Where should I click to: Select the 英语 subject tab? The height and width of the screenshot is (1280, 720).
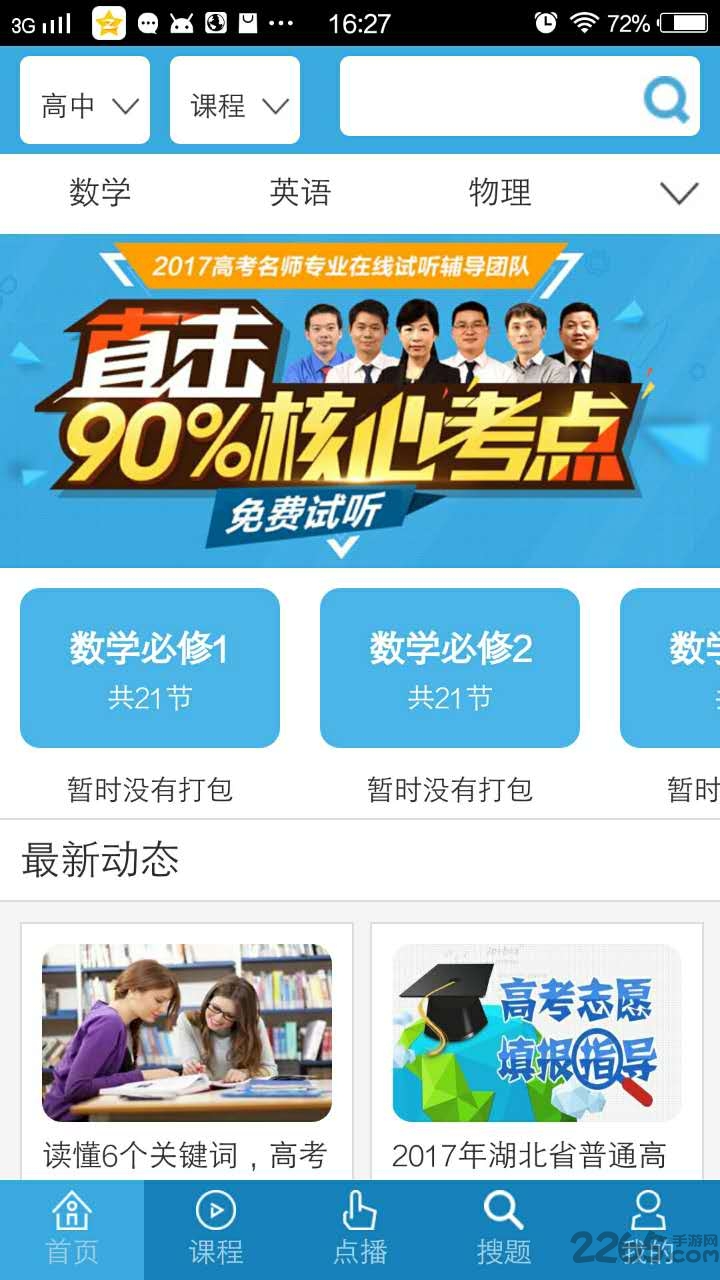(300, 193)
